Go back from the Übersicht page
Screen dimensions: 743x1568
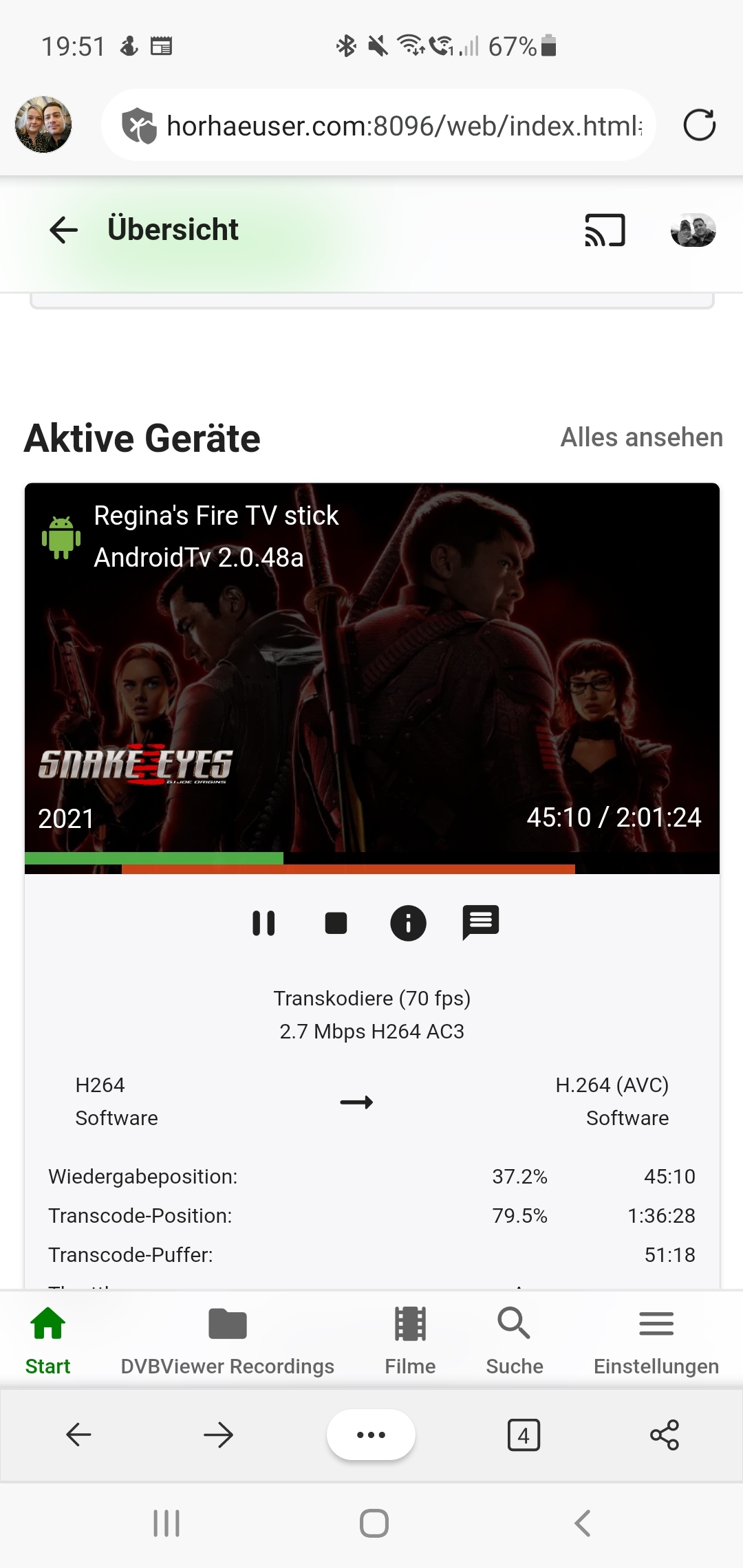pos(64,230)
